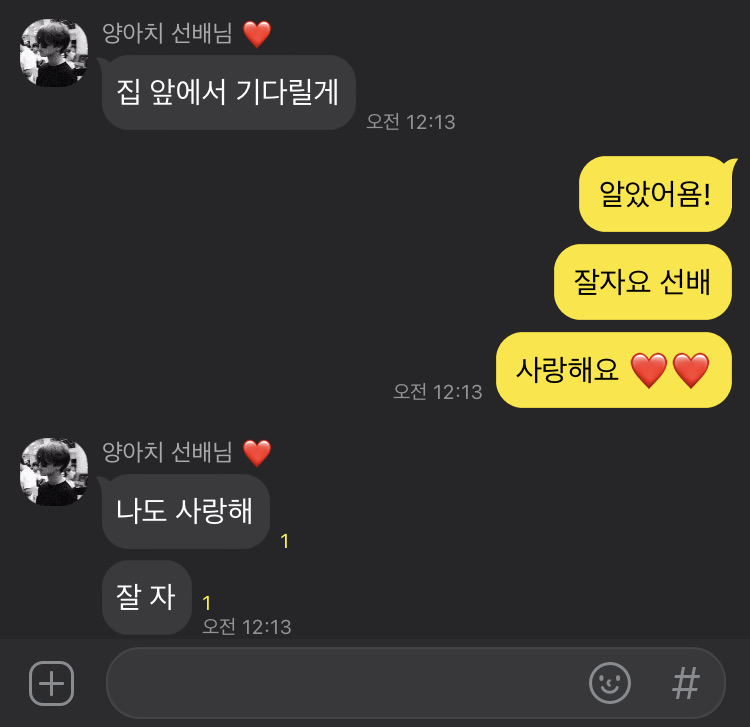Focus the message input field

340,684
